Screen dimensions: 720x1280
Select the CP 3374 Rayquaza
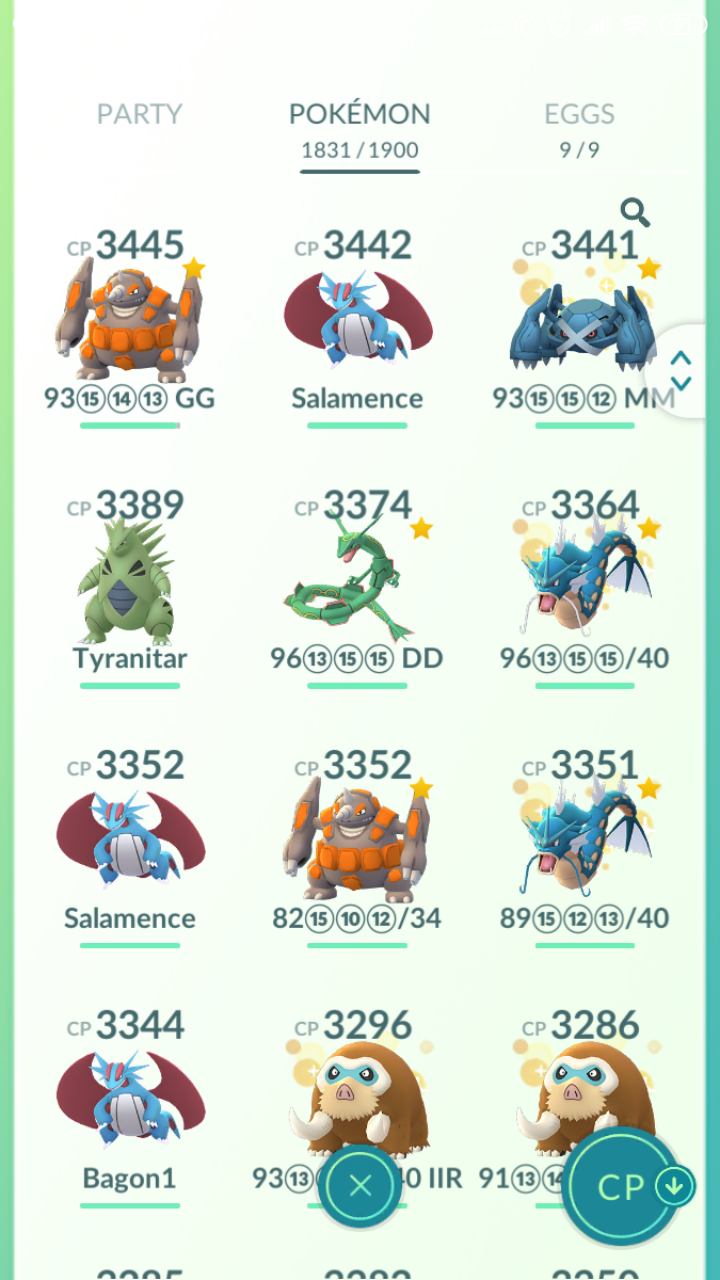(x=358, y=587)
